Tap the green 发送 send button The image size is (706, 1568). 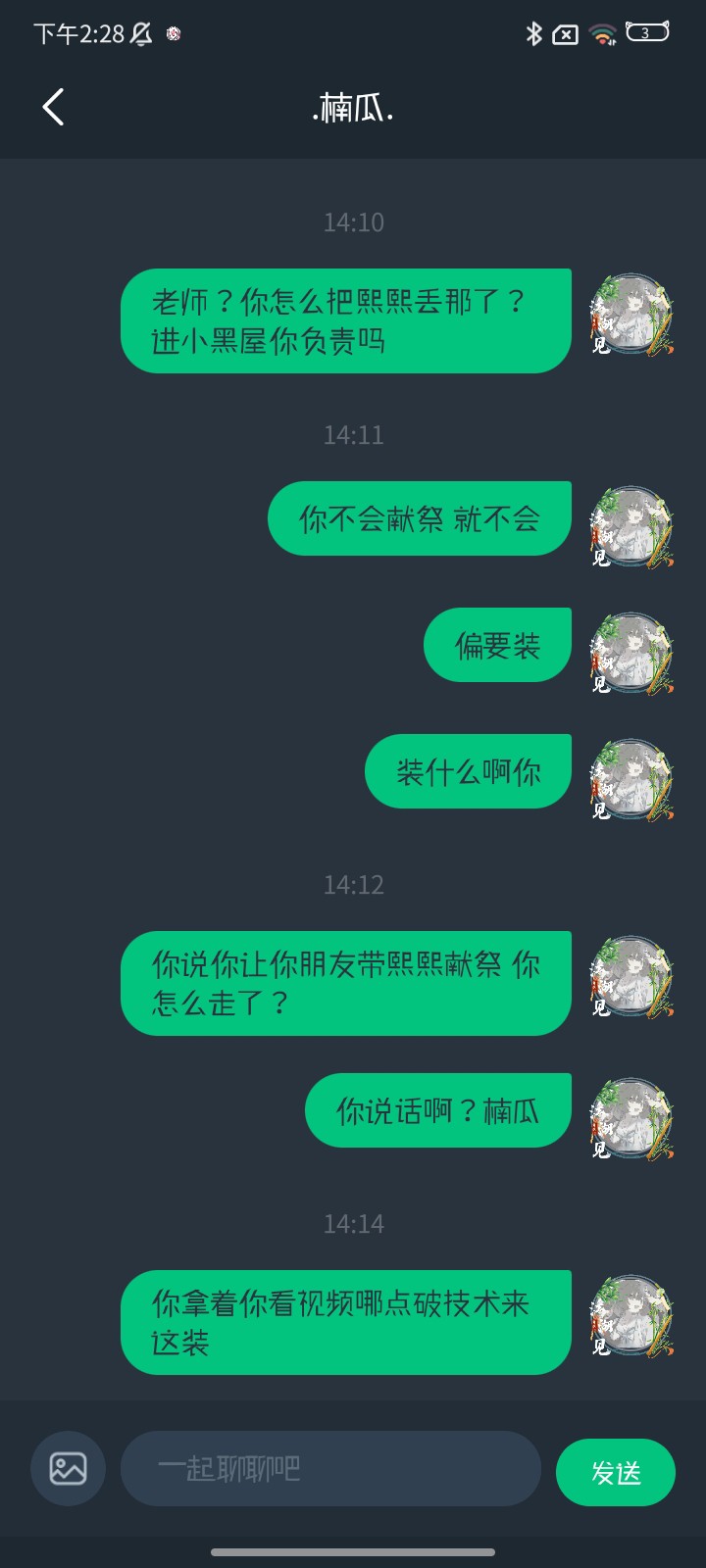click(x=616, y=1472)
